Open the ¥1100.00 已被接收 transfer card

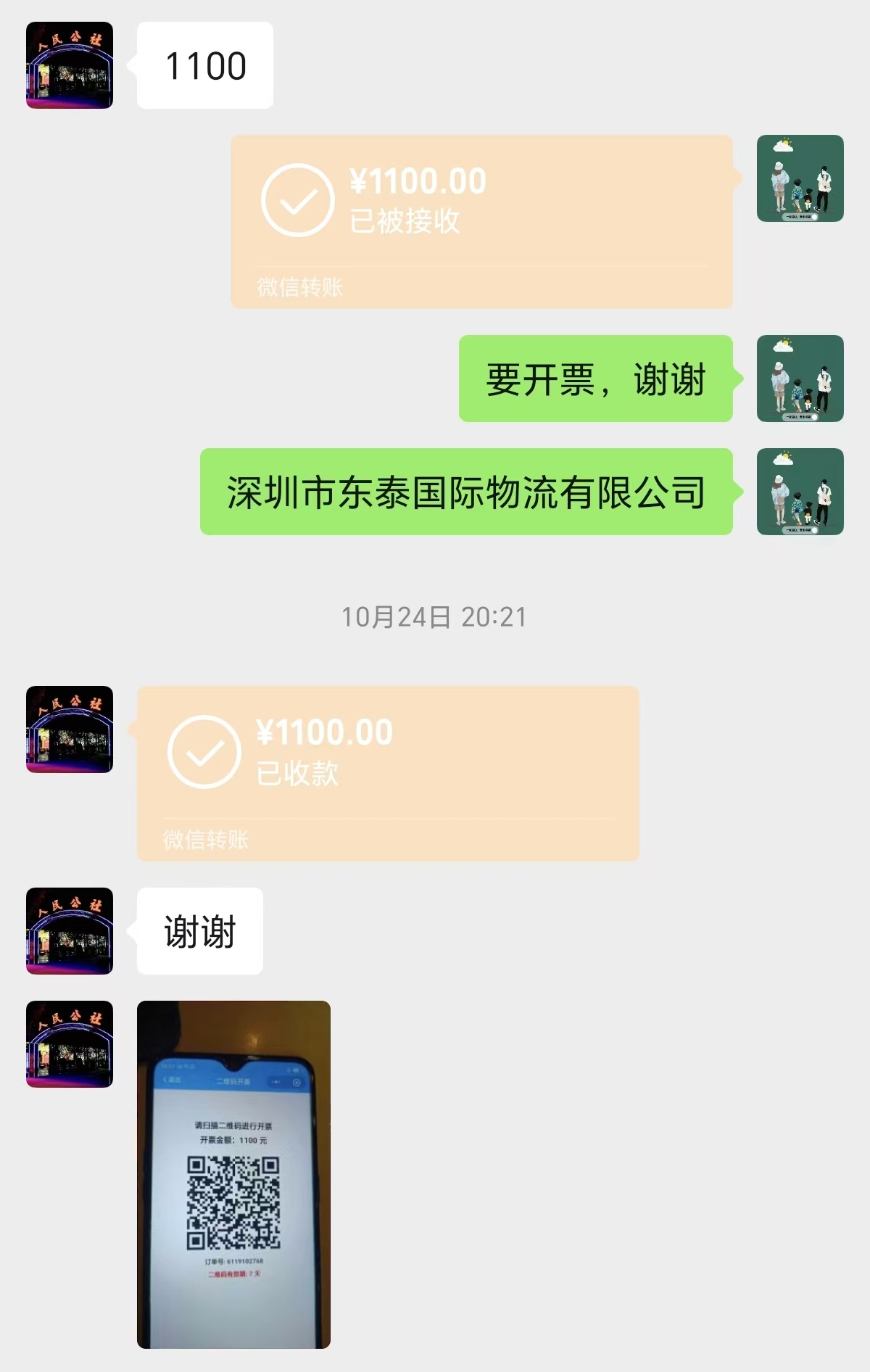[481, 221]
